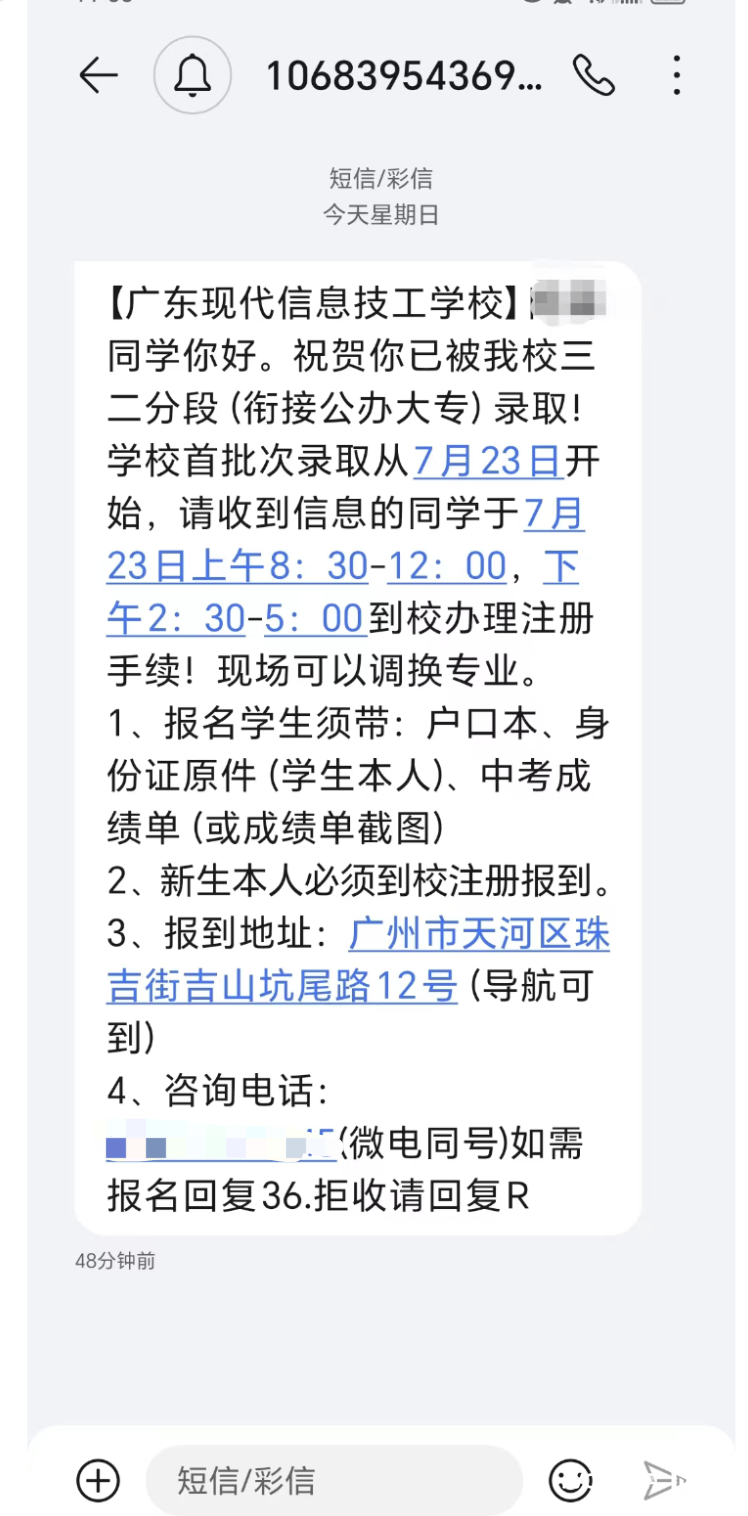Call the sender with the phone icon
This screenshot has height=1516, width=748.
click(594, 75)
